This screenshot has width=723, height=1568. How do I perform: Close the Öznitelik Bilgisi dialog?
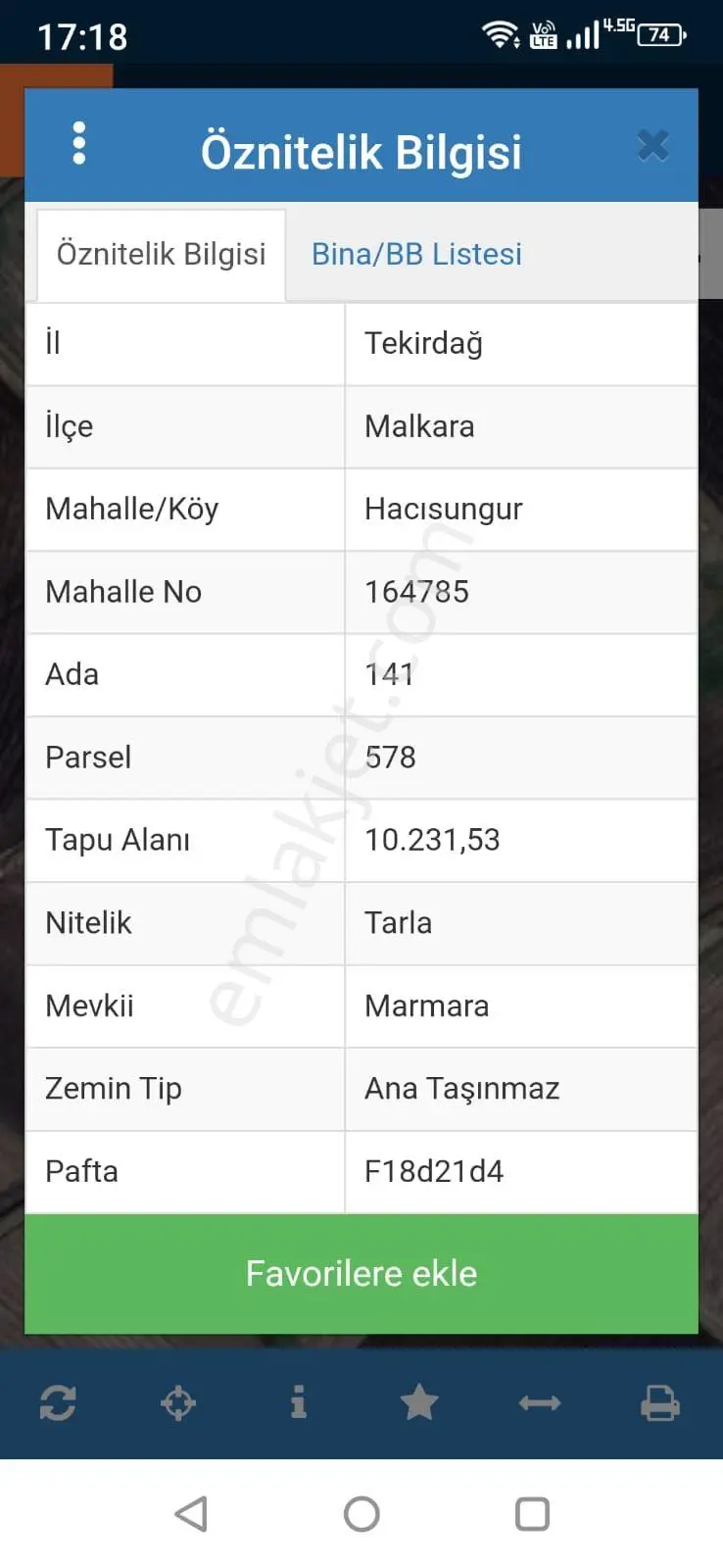(652, 146)
